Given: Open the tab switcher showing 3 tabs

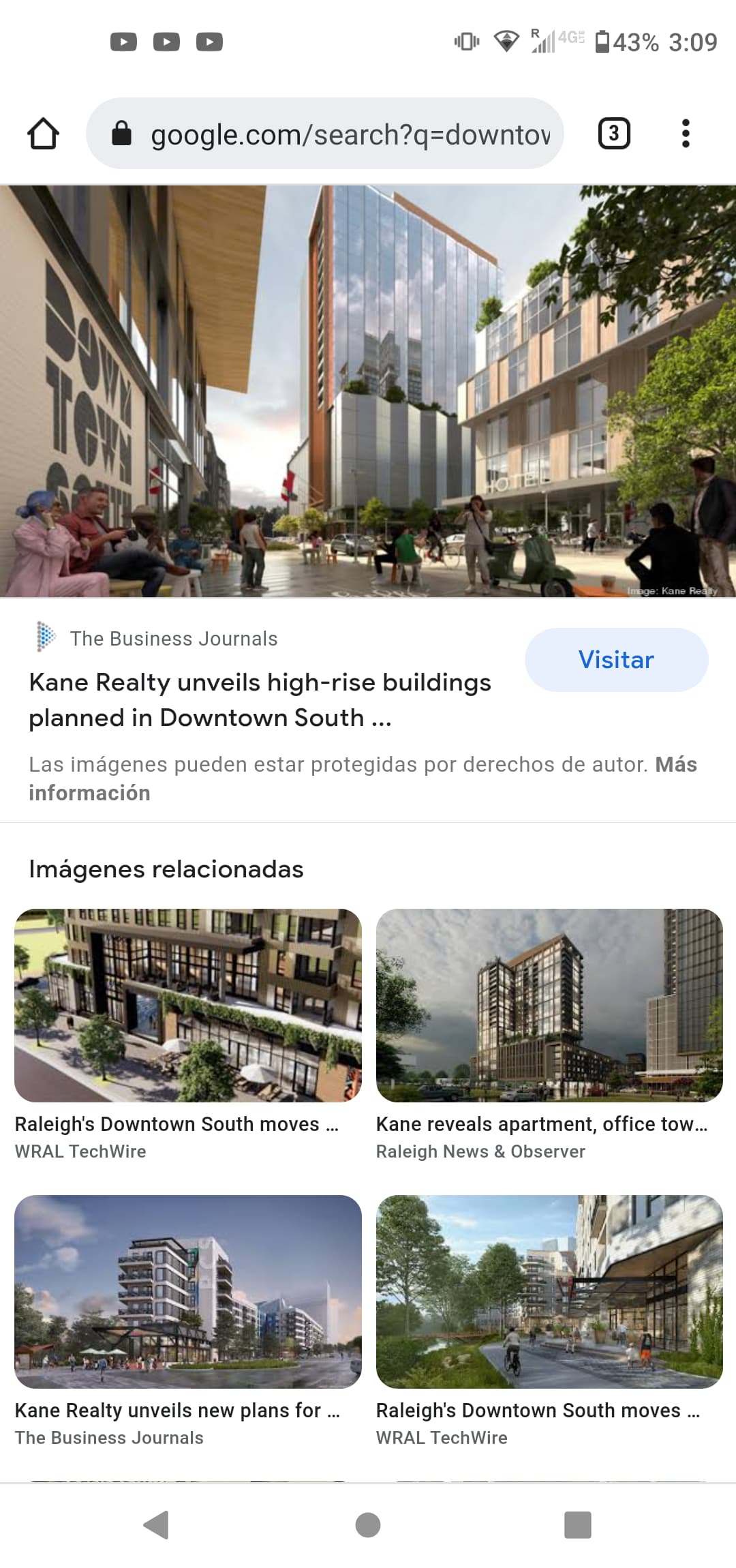Looking at the screenshot, I should pos(613,134).
